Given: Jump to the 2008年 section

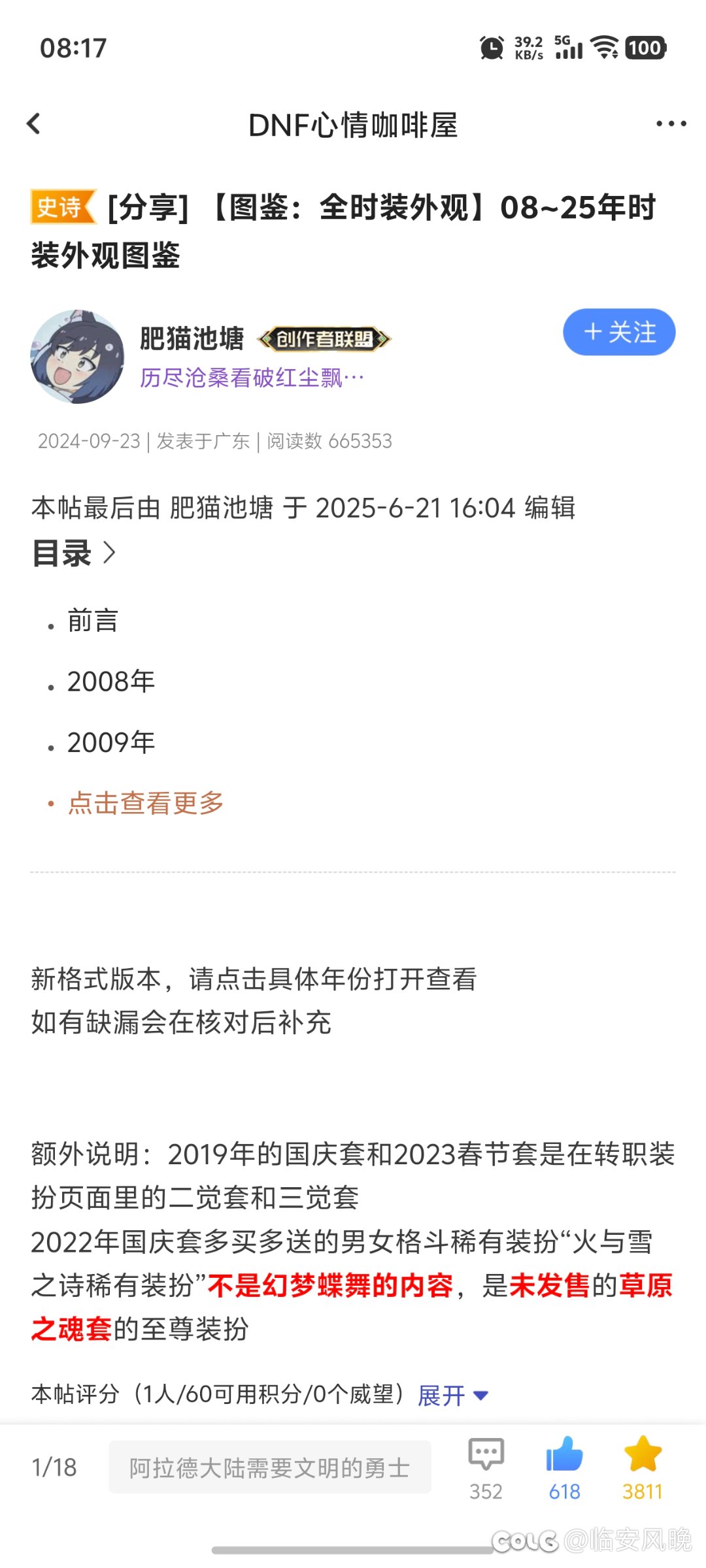Looking at the screenshot, I should point(111,681).
